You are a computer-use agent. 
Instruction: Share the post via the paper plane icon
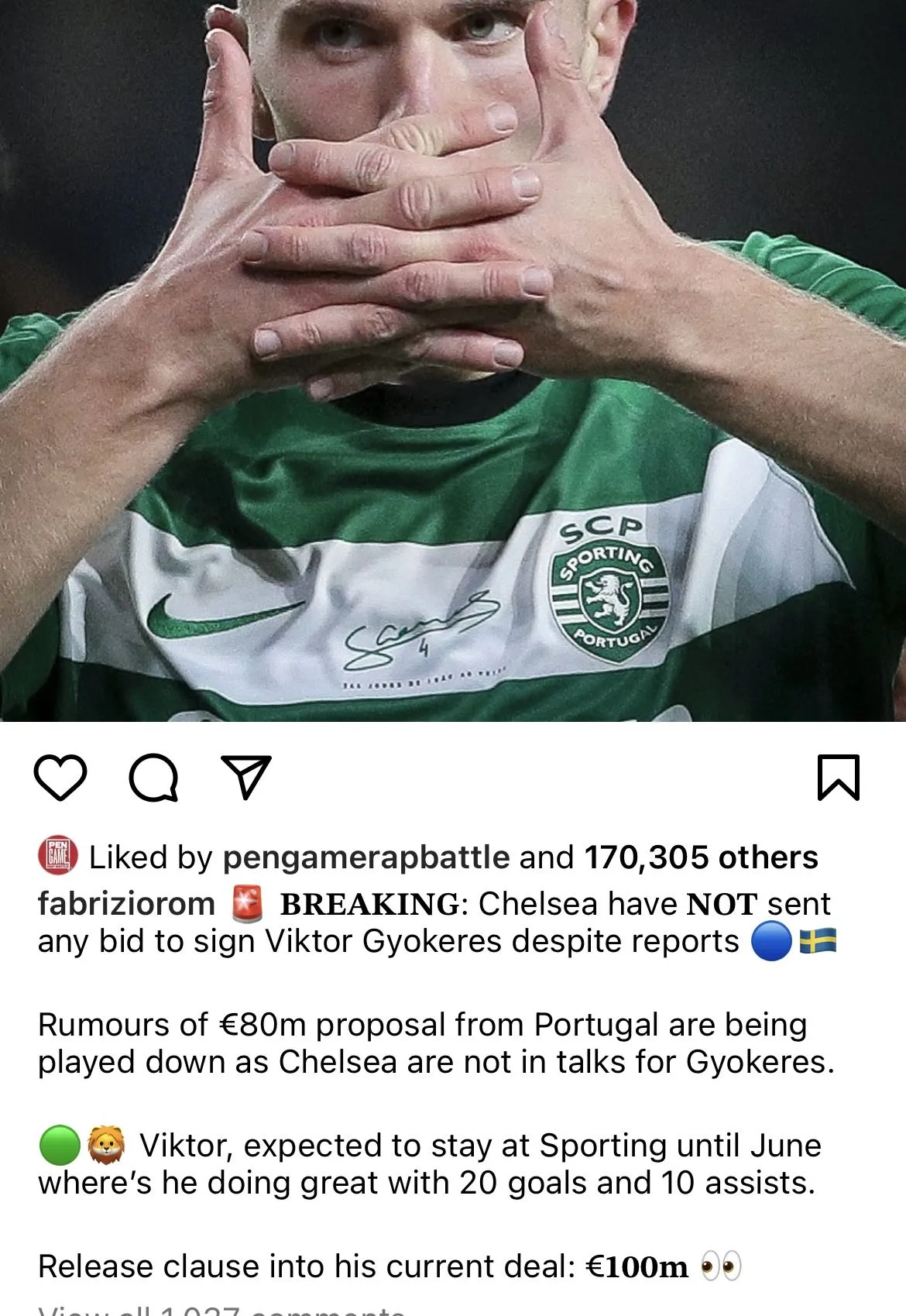[246, 776]
